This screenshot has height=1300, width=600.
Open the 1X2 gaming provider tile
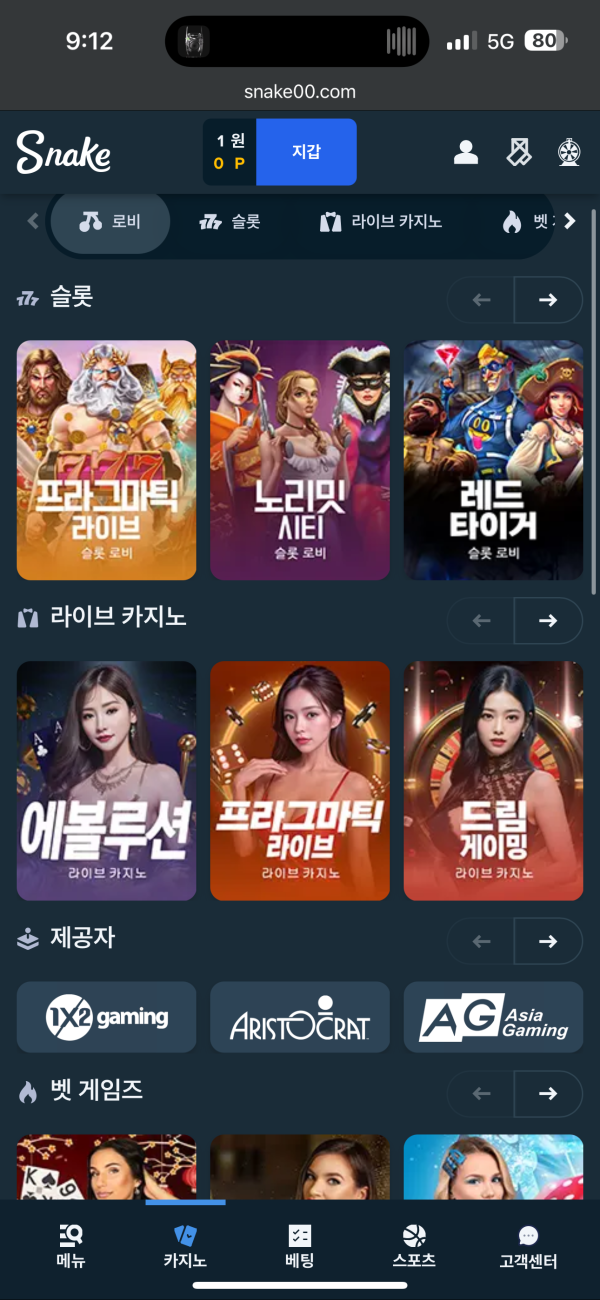(106, 1017)
